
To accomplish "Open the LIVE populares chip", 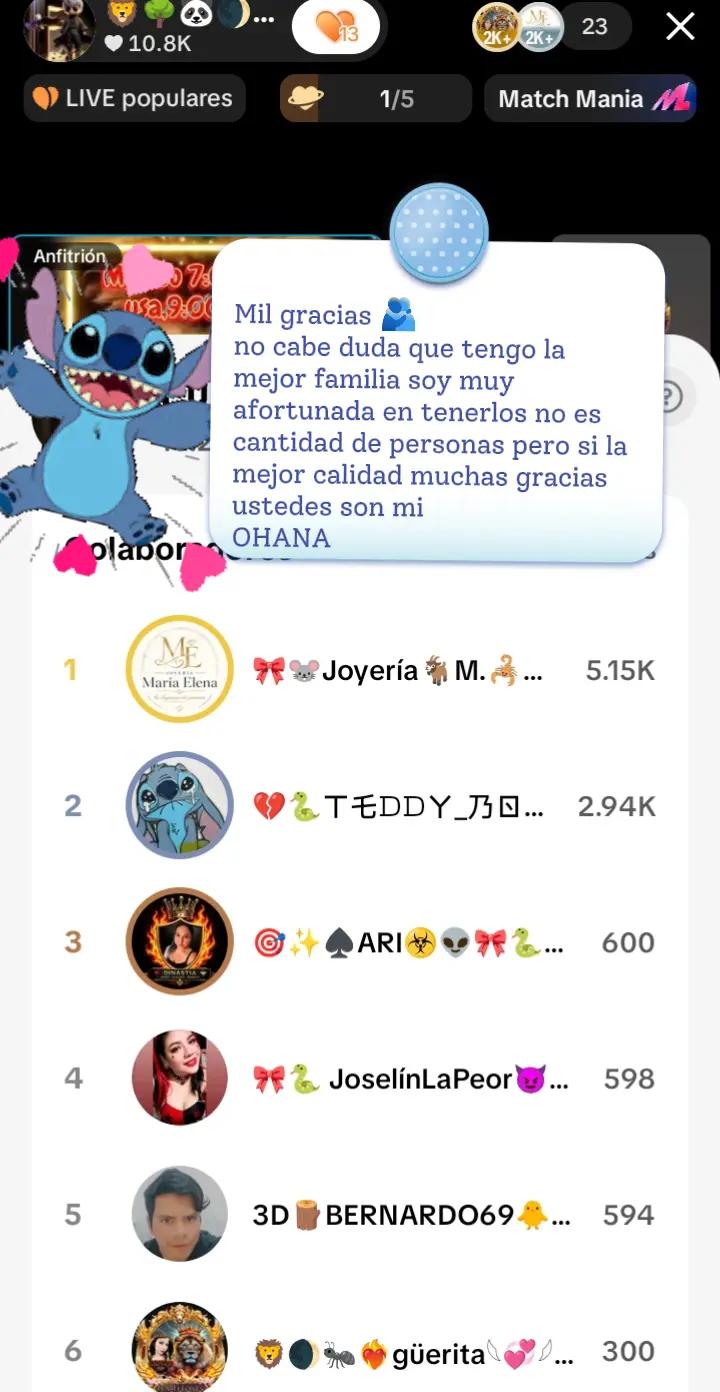I will 134,98.
